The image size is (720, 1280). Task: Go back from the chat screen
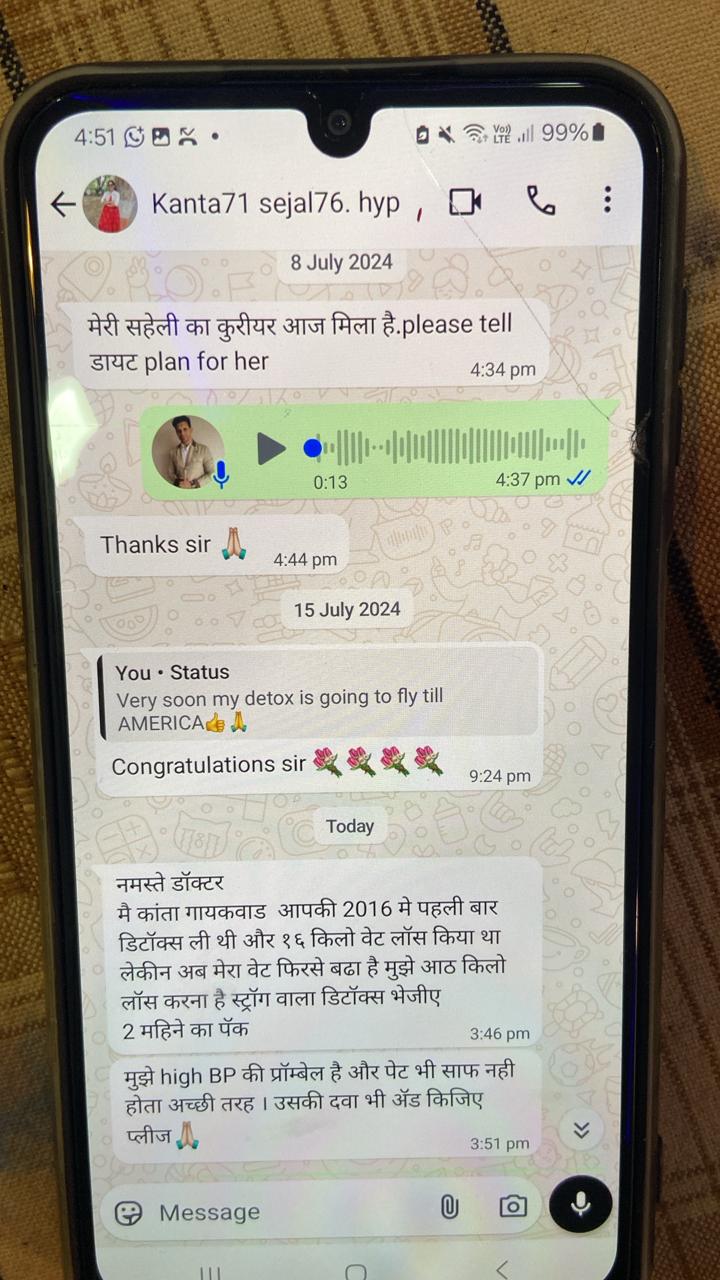point(63,205)
